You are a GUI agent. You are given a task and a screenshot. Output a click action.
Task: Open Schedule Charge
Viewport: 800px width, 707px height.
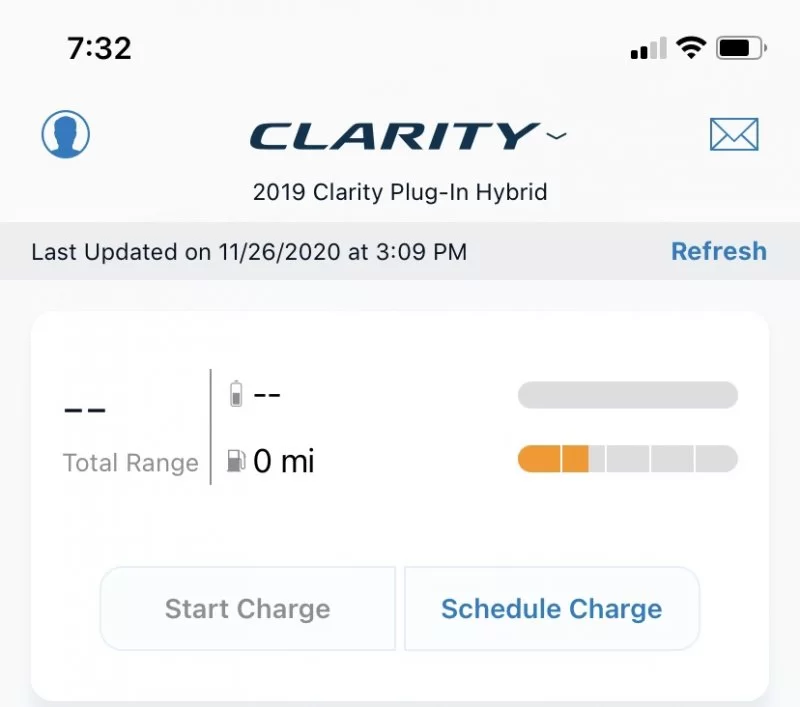(551, 609)
